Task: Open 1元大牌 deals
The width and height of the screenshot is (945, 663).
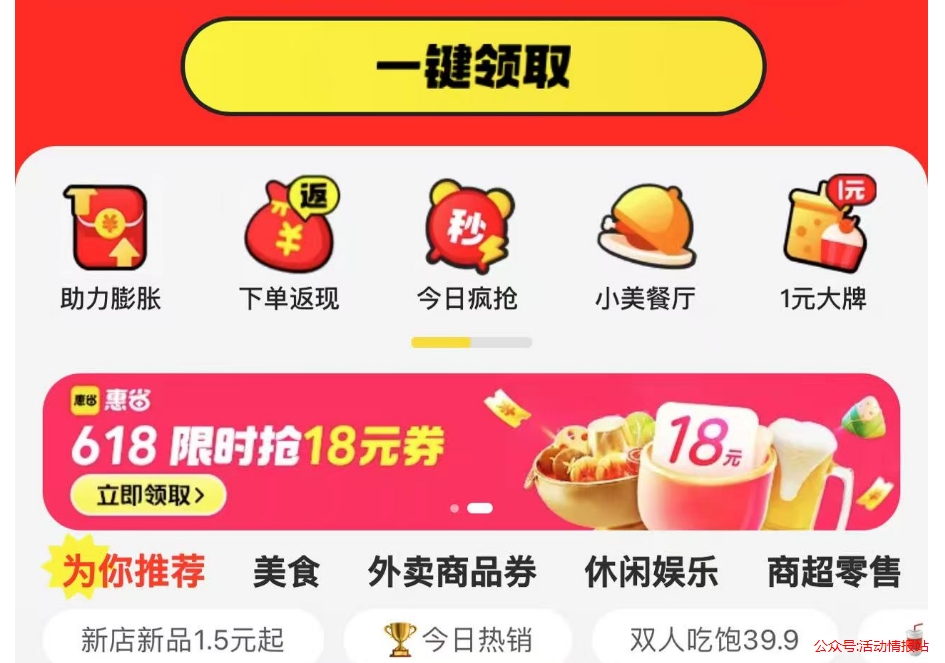Action: (x=823, y=244)
